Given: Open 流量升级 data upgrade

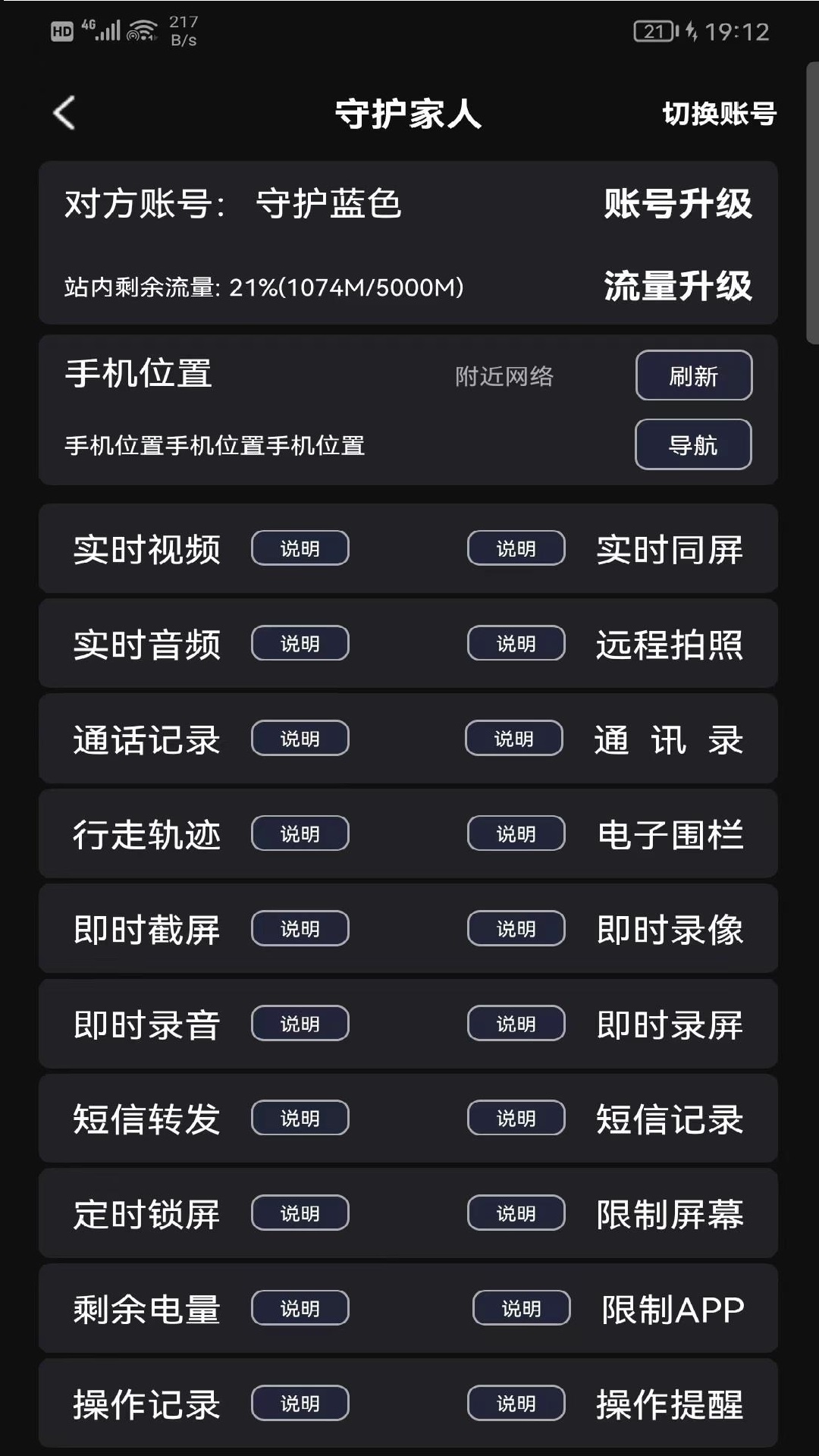Looking at the screenshot, I should click(x=677, y=287).
